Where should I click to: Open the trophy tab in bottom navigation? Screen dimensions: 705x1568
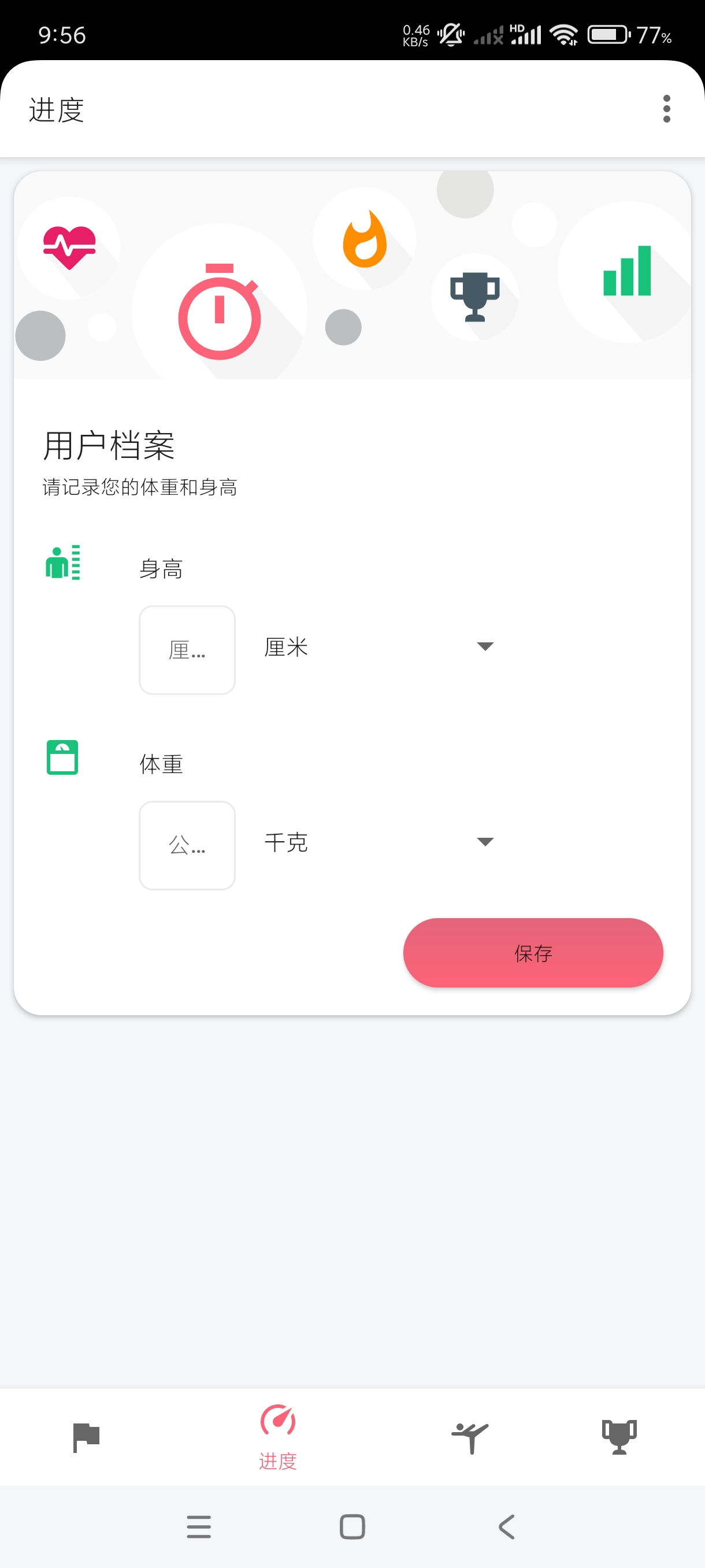[619, 1437]
